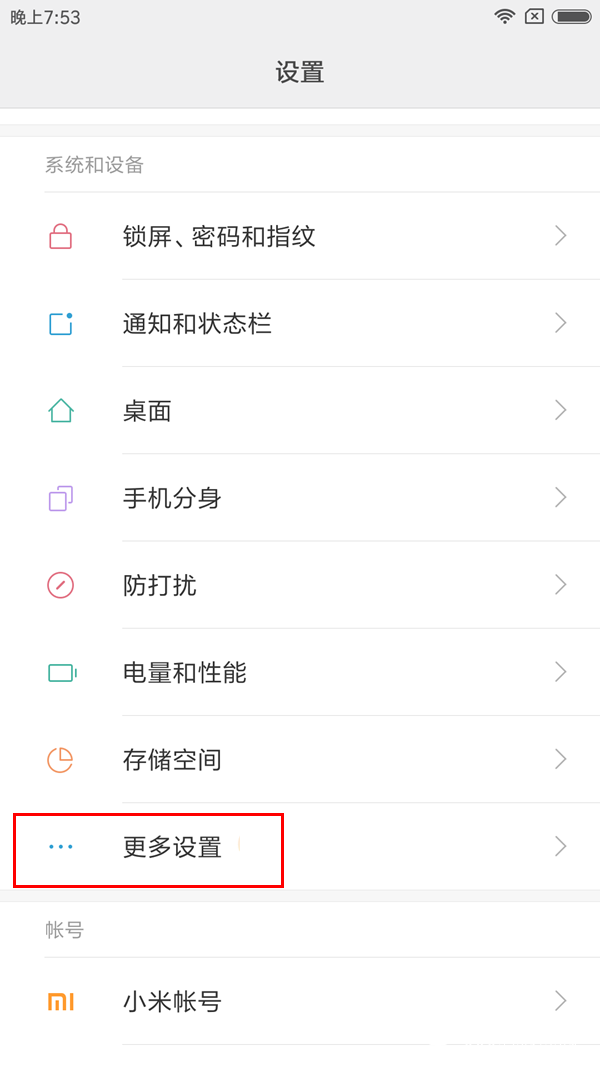
Task: Open 小米帐号 account settings
Action: click(x=300, y=1001)
